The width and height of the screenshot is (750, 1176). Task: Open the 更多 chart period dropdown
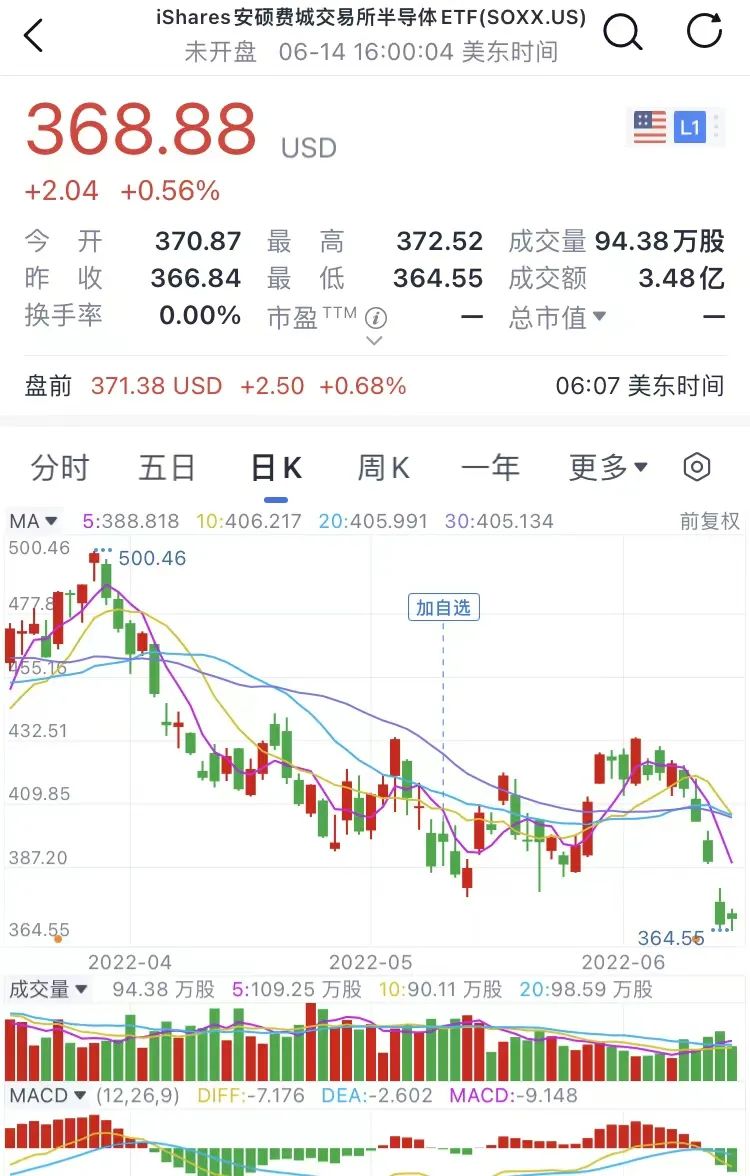pyautogui.click(x=608, y=468)
